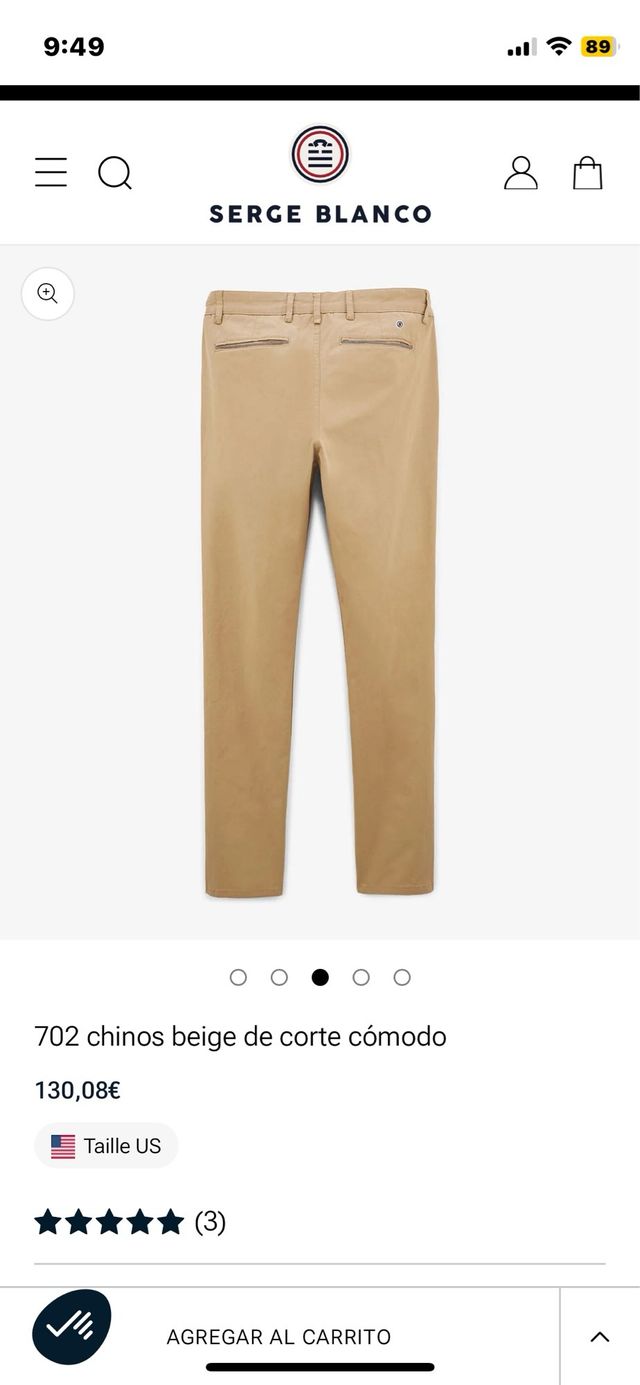Go to Serge Blanco homepage logo
This screenshot has height=1385, width=640.
coord(320,174)
